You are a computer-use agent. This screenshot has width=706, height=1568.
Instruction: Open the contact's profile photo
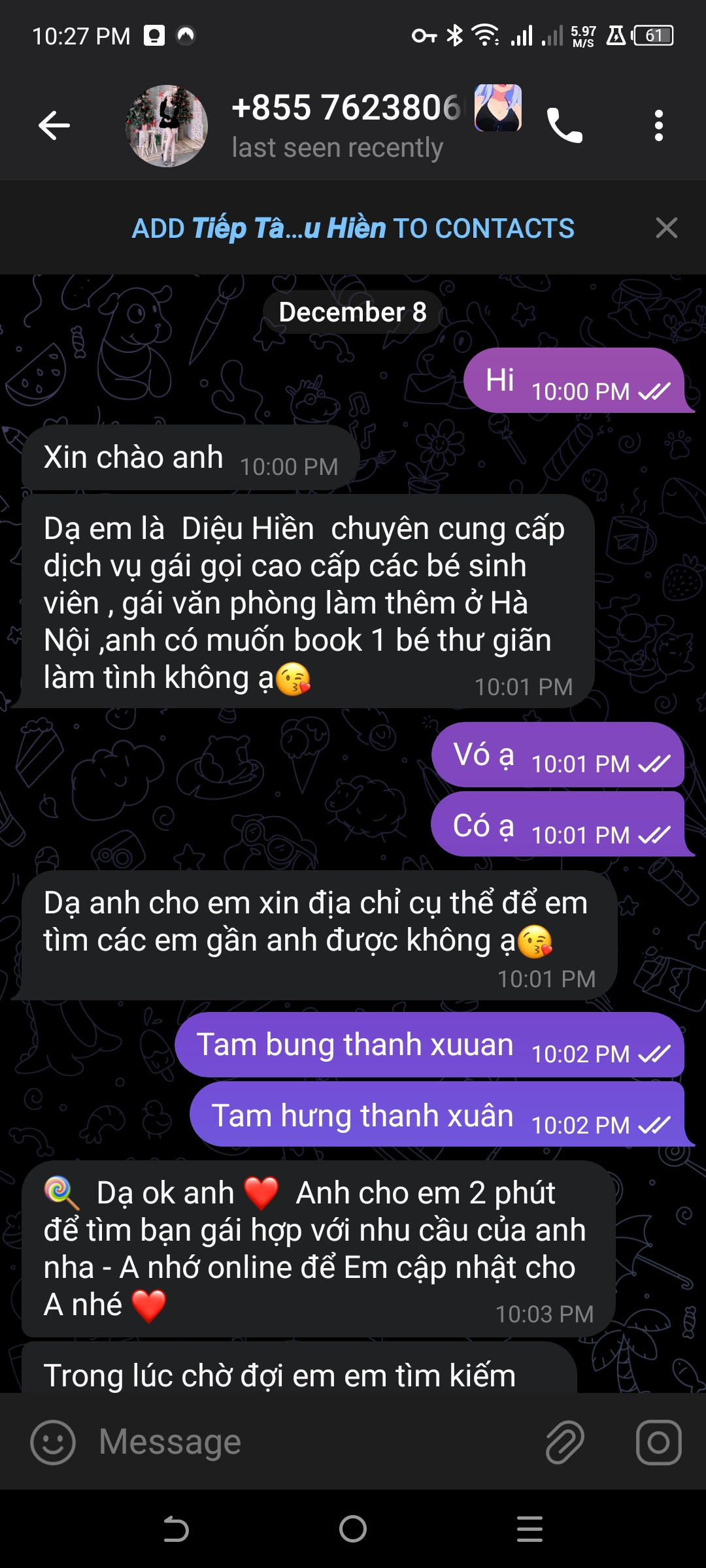coord(167,125)
